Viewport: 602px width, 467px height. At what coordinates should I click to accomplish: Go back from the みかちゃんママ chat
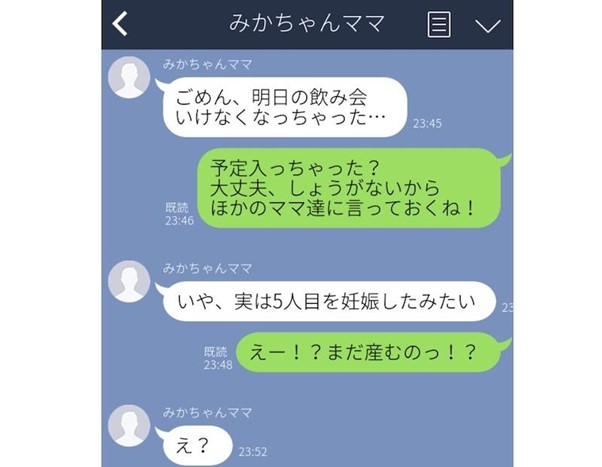pyautogui.click(x=120, y=24)
